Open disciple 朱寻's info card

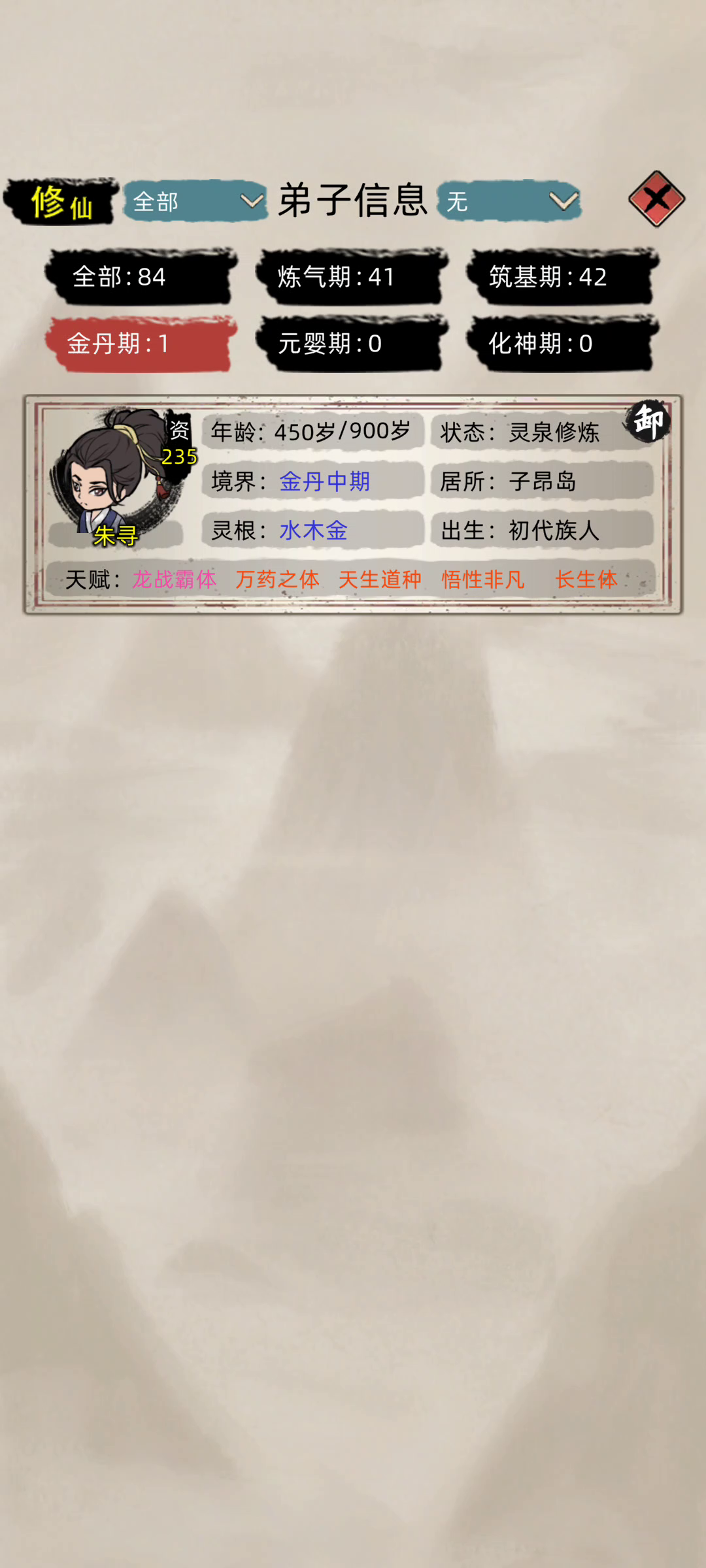353,504
